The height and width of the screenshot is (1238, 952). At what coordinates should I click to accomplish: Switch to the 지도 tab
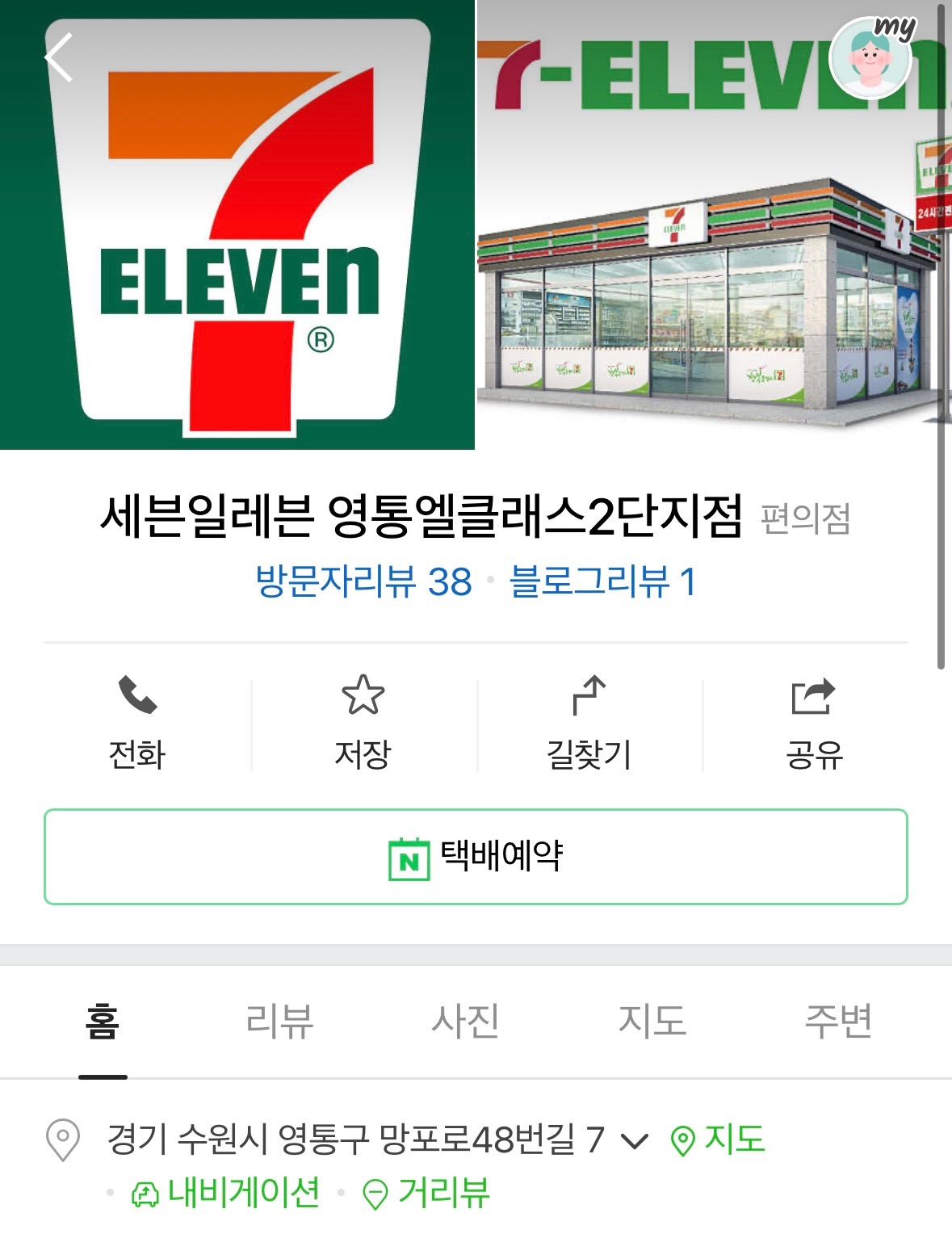coord(652,1021)
